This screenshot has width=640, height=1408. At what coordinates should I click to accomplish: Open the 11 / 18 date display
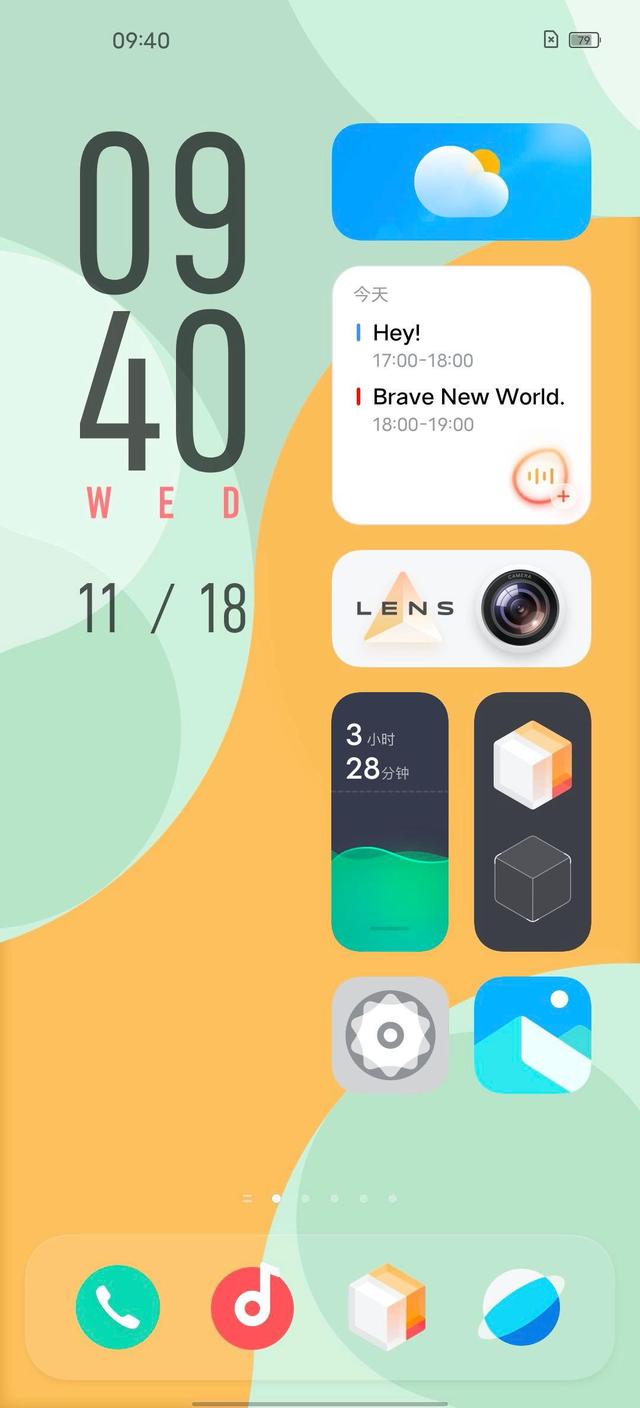163,607
